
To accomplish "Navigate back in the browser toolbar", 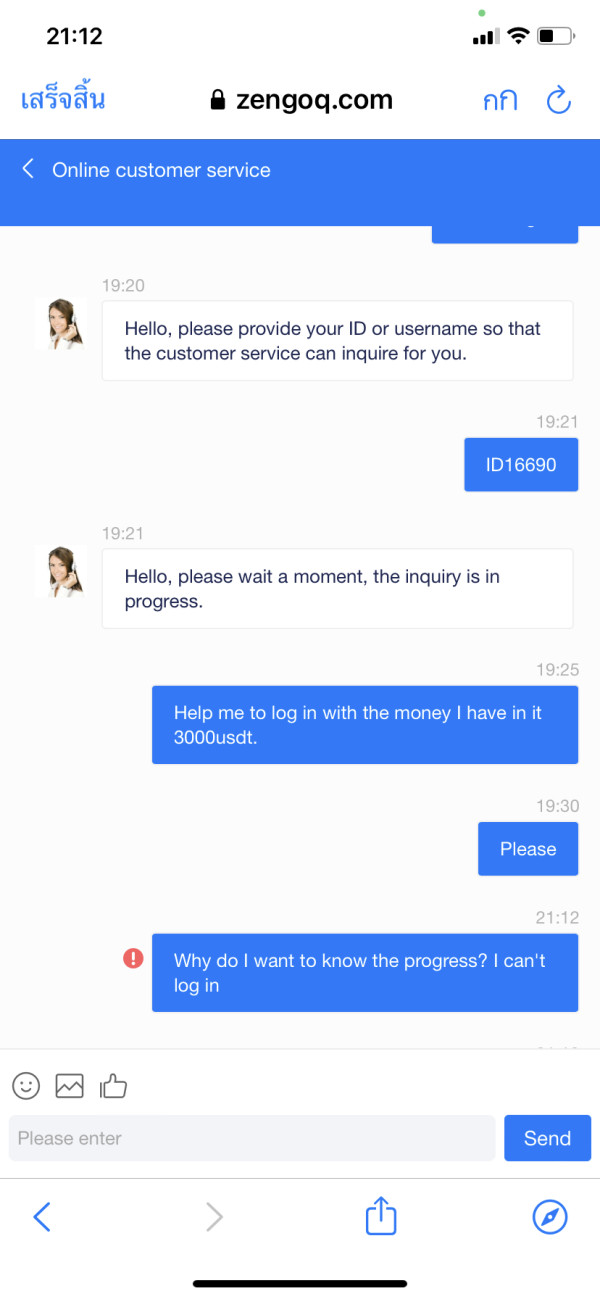I will tap(42, 1217).
